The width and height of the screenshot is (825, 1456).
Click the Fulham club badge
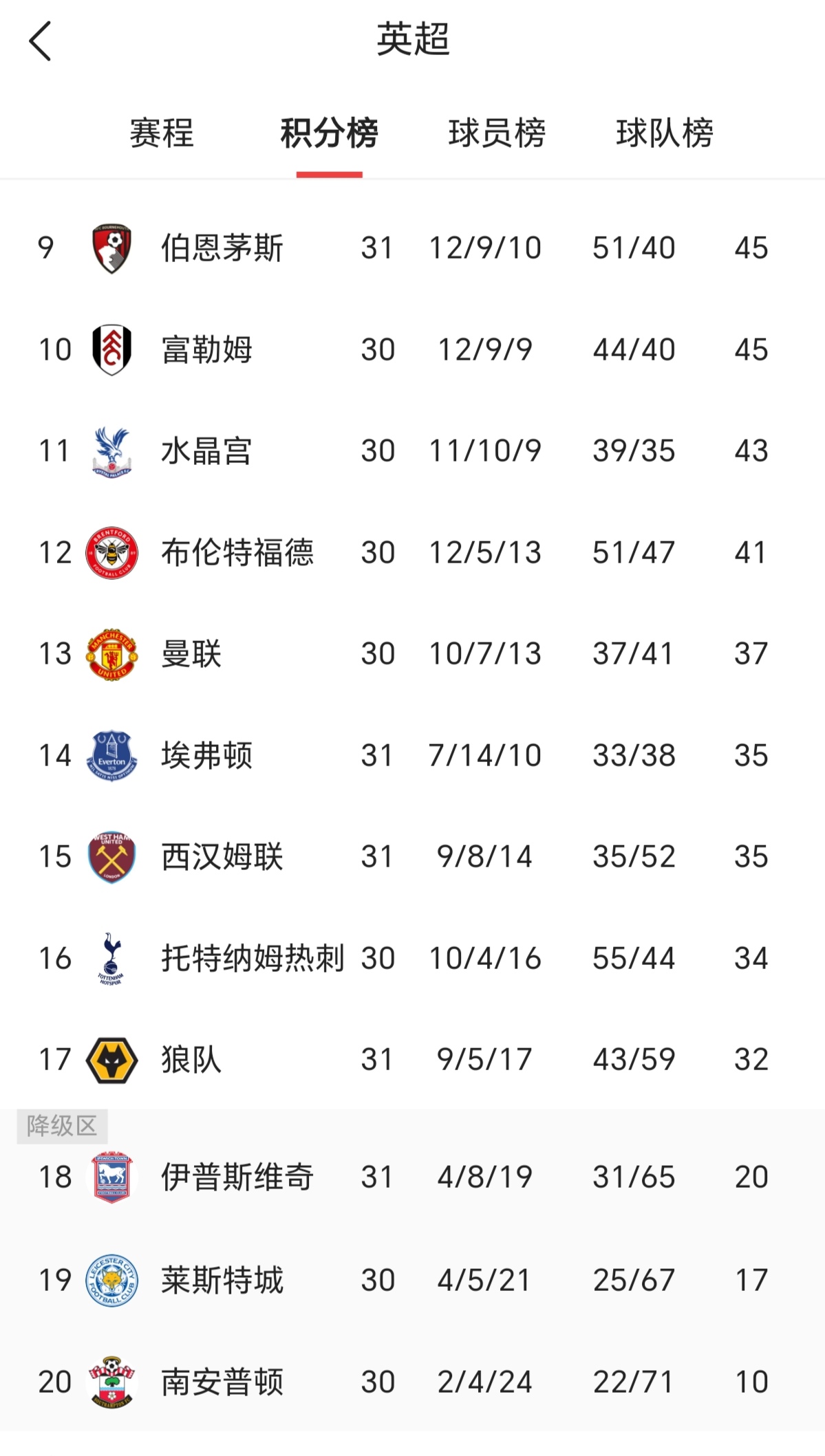click(x=111, y=349)
